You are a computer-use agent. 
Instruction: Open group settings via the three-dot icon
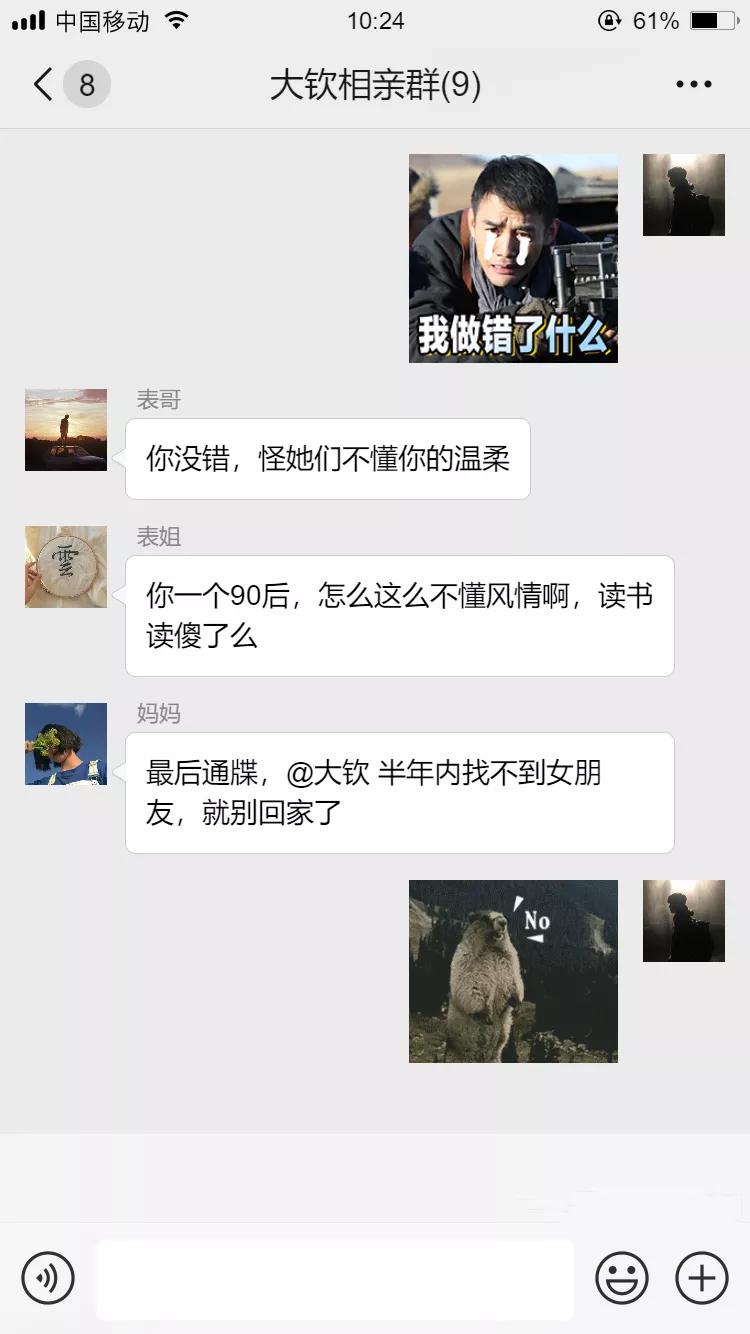pyautogui.click(x=692, y=84)
